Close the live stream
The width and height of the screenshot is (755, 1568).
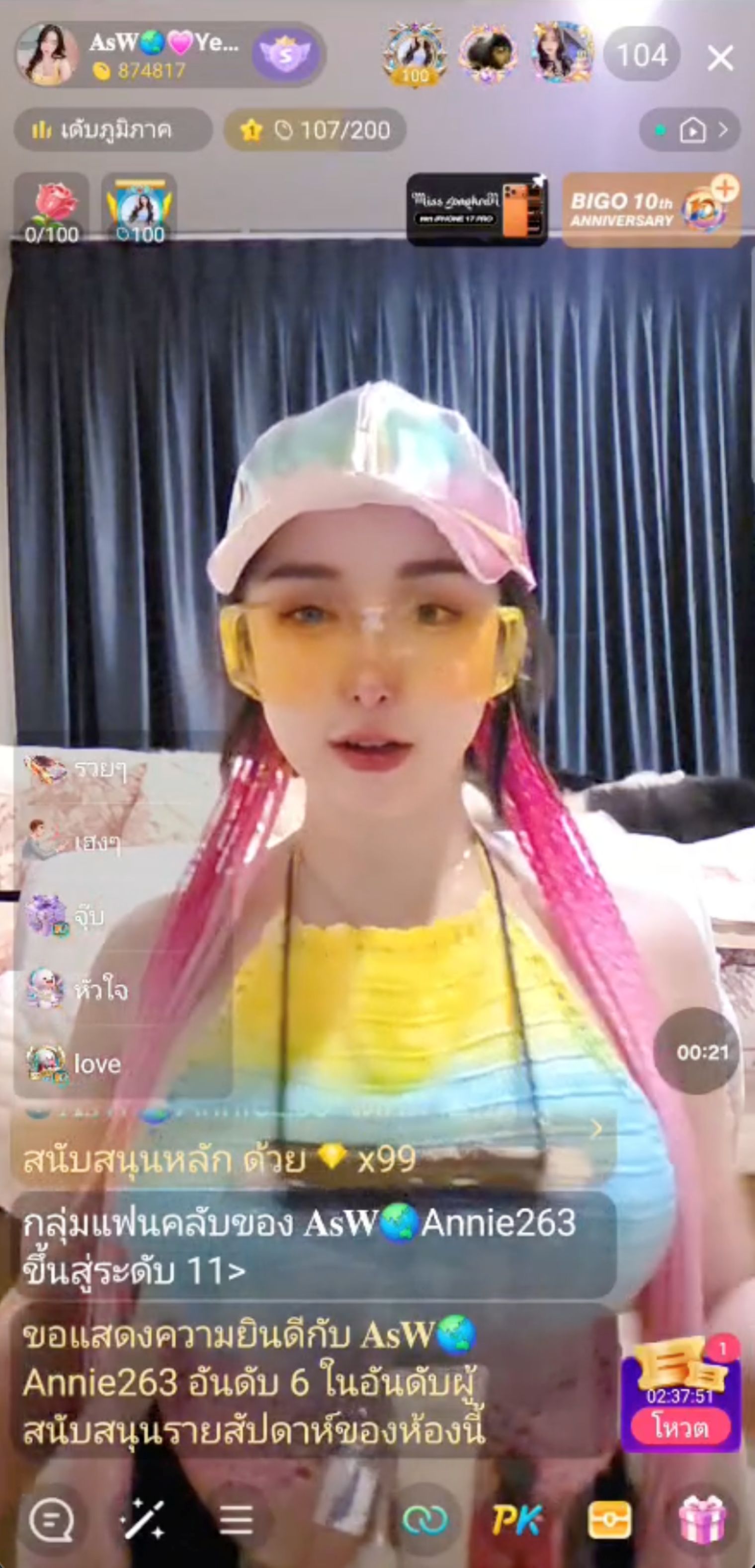720,59
